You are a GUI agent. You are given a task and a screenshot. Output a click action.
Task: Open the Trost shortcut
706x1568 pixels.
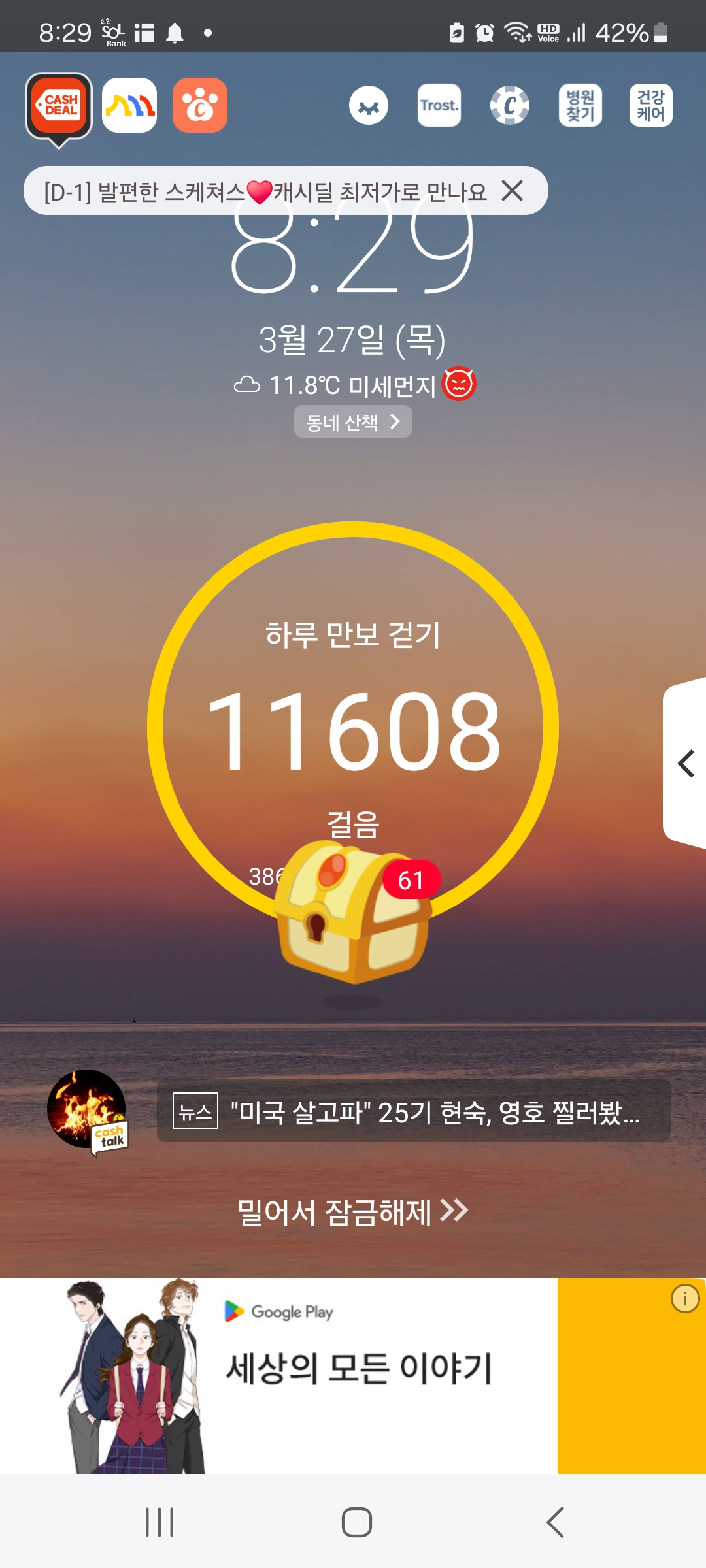(x=439, y=105)
